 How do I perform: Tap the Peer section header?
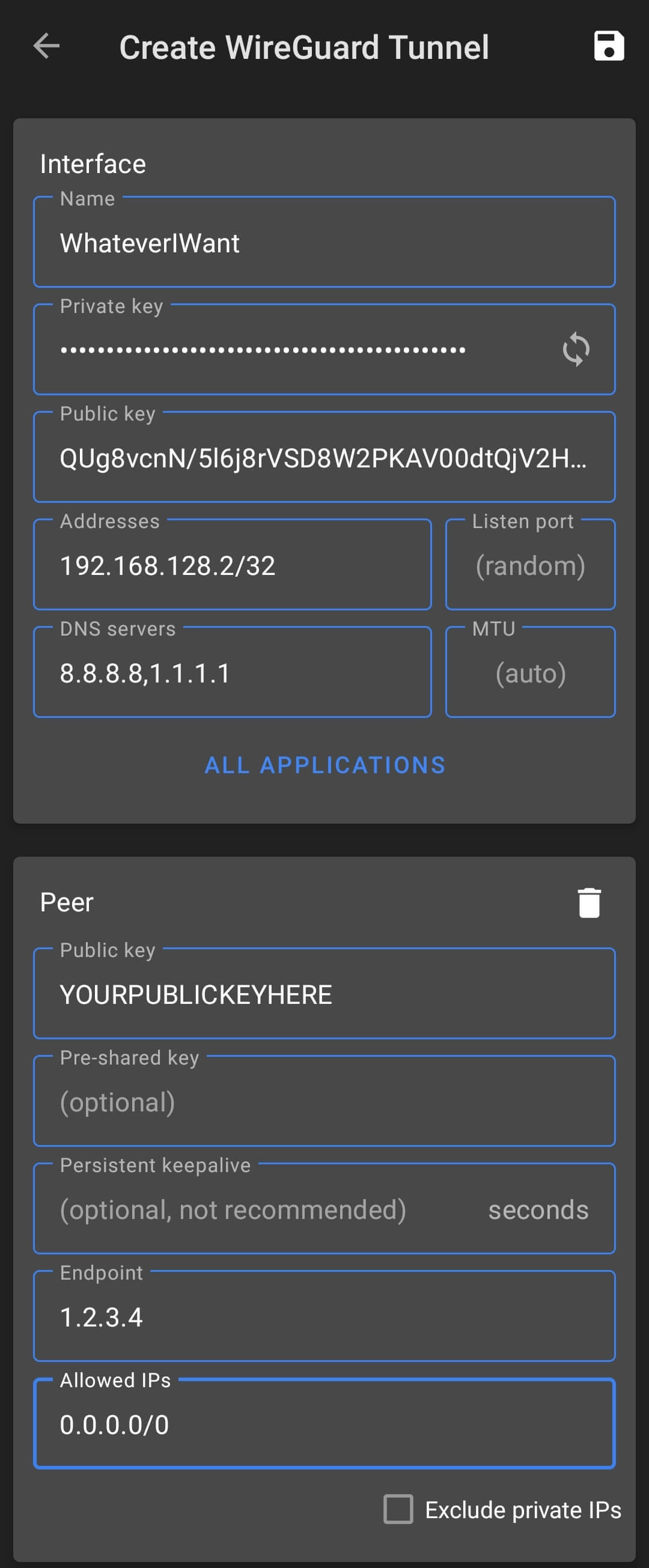[x=66, y=903]
